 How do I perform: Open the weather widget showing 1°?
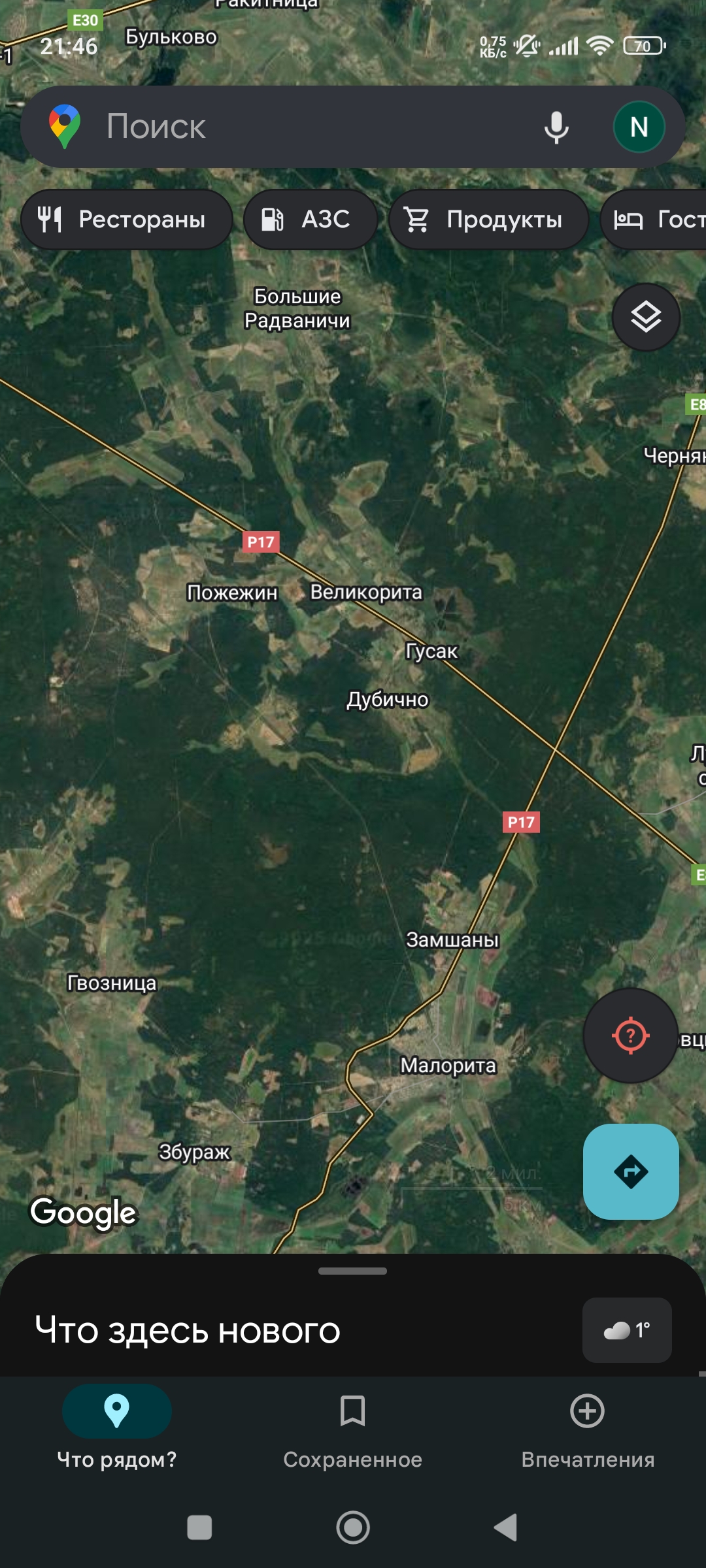pos(627,1330)
